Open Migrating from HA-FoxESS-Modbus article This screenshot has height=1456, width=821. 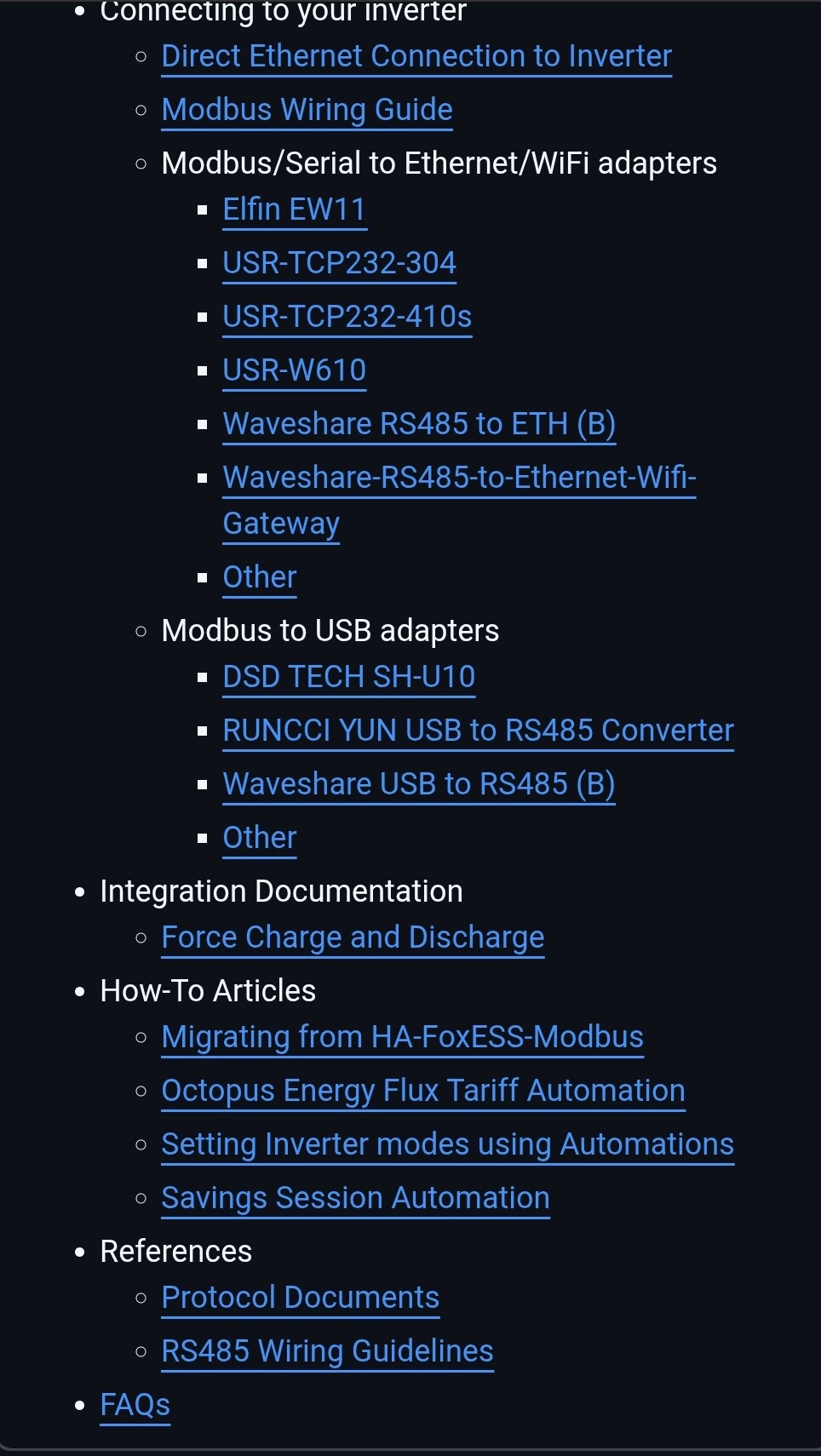point(402,1037)
